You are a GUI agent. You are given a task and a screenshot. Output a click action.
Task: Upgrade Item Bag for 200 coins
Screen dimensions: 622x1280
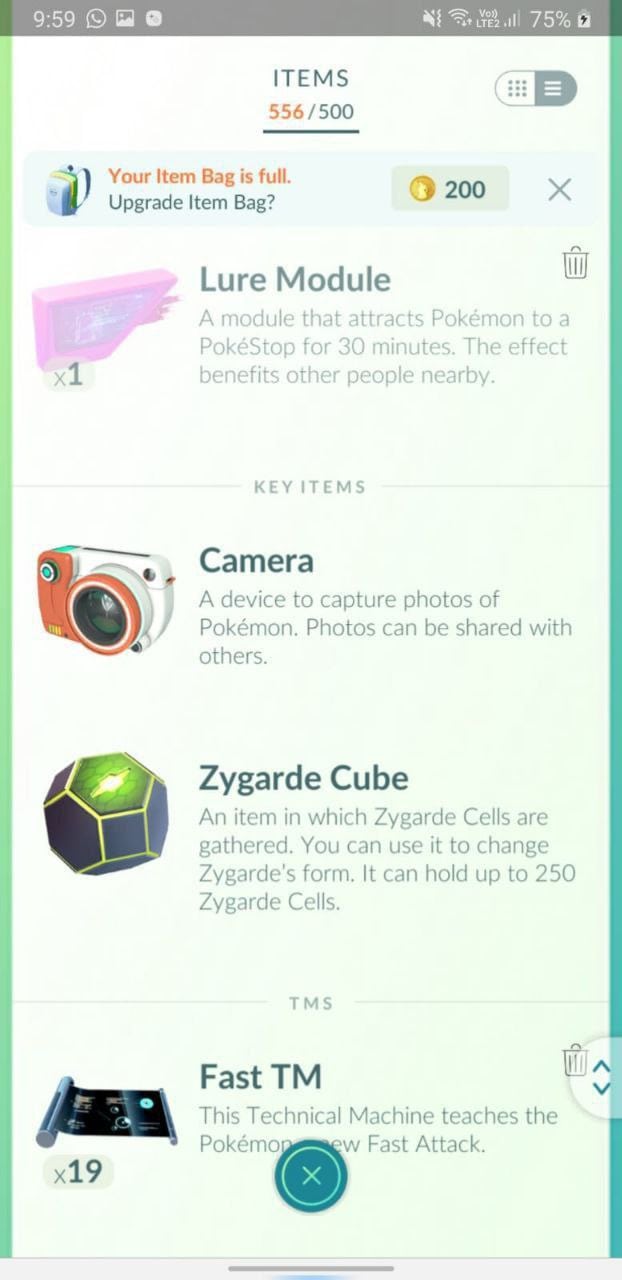[450, 189]
